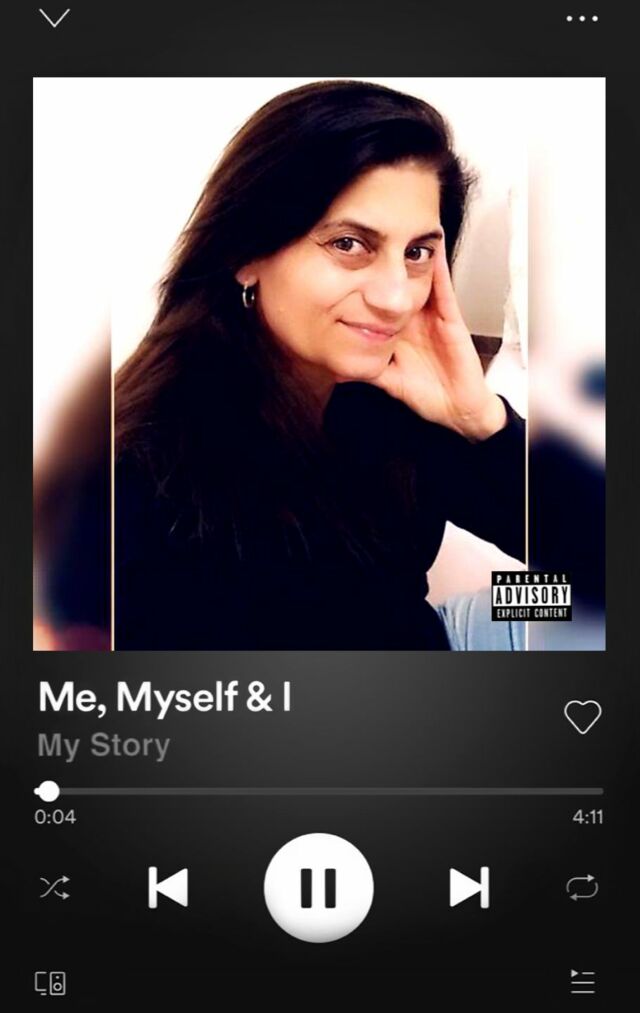The image size is (640, 1013).
Task: Skip back to the previous track
Action: [168, 887]
